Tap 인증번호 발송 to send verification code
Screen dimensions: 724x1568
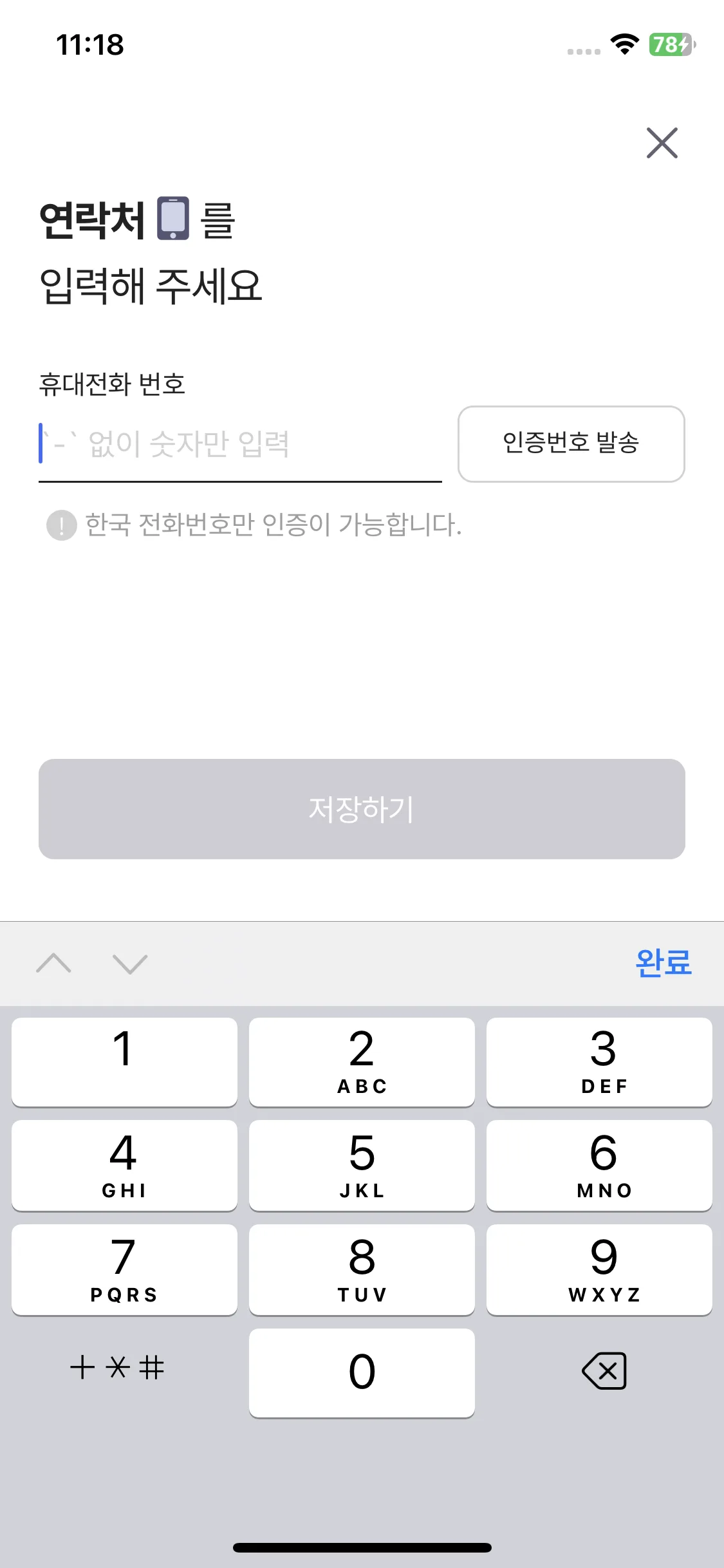coord(571,443)
